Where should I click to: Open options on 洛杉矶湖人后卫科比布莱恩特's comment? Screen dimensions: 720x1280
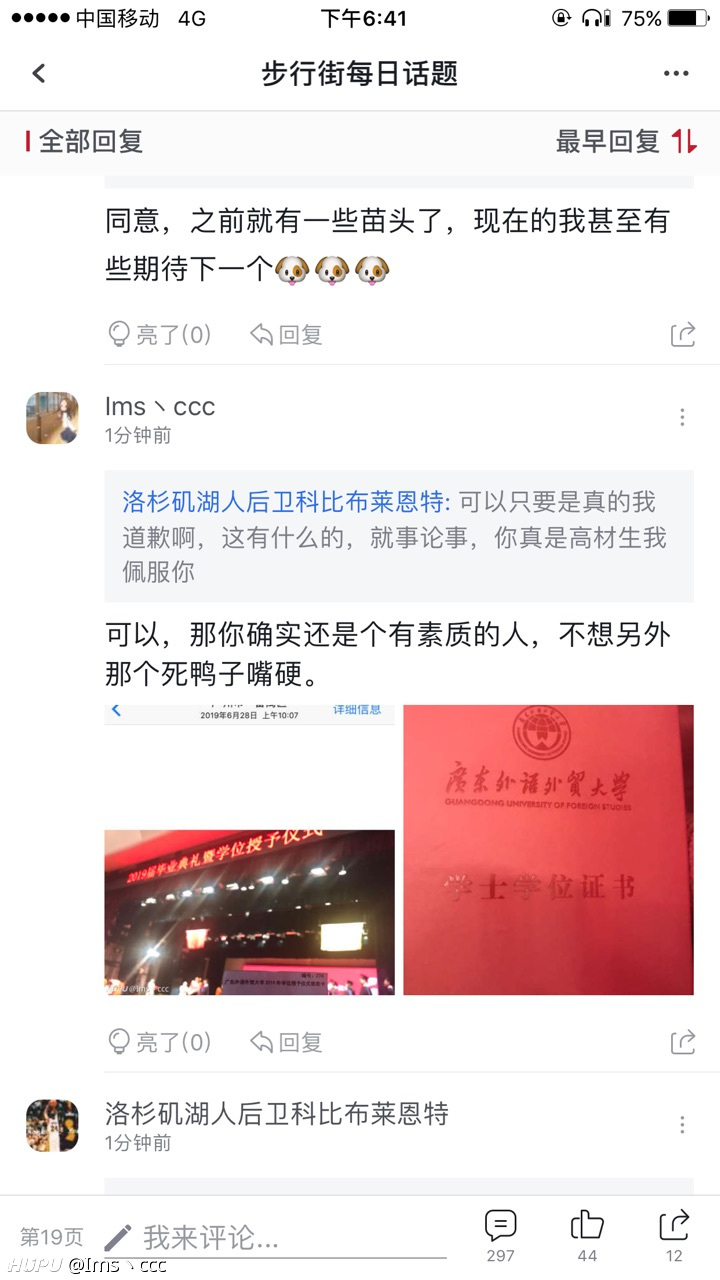pyautogui.click(x=682, y=1125)
